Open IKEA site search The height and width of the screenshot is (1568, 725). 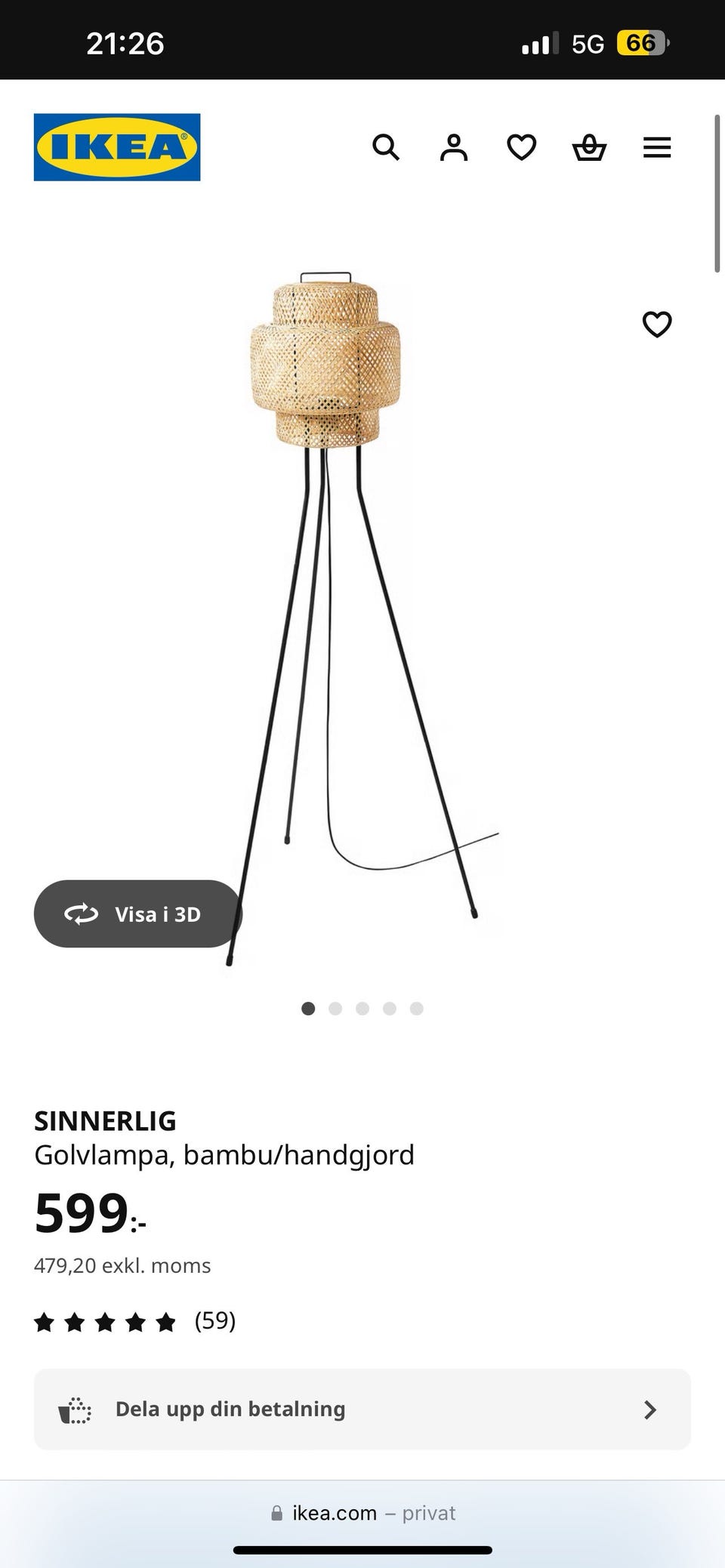pyautogui.click(x=386, y=147)
